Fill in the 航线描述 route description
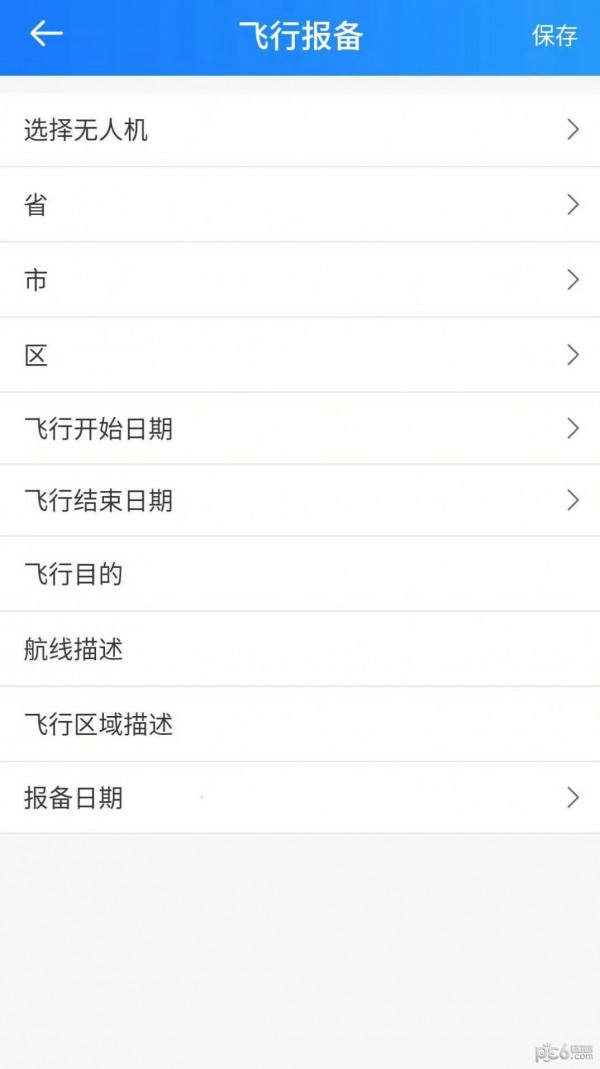This screenshot has width=600, height=1069. point(300,649)
